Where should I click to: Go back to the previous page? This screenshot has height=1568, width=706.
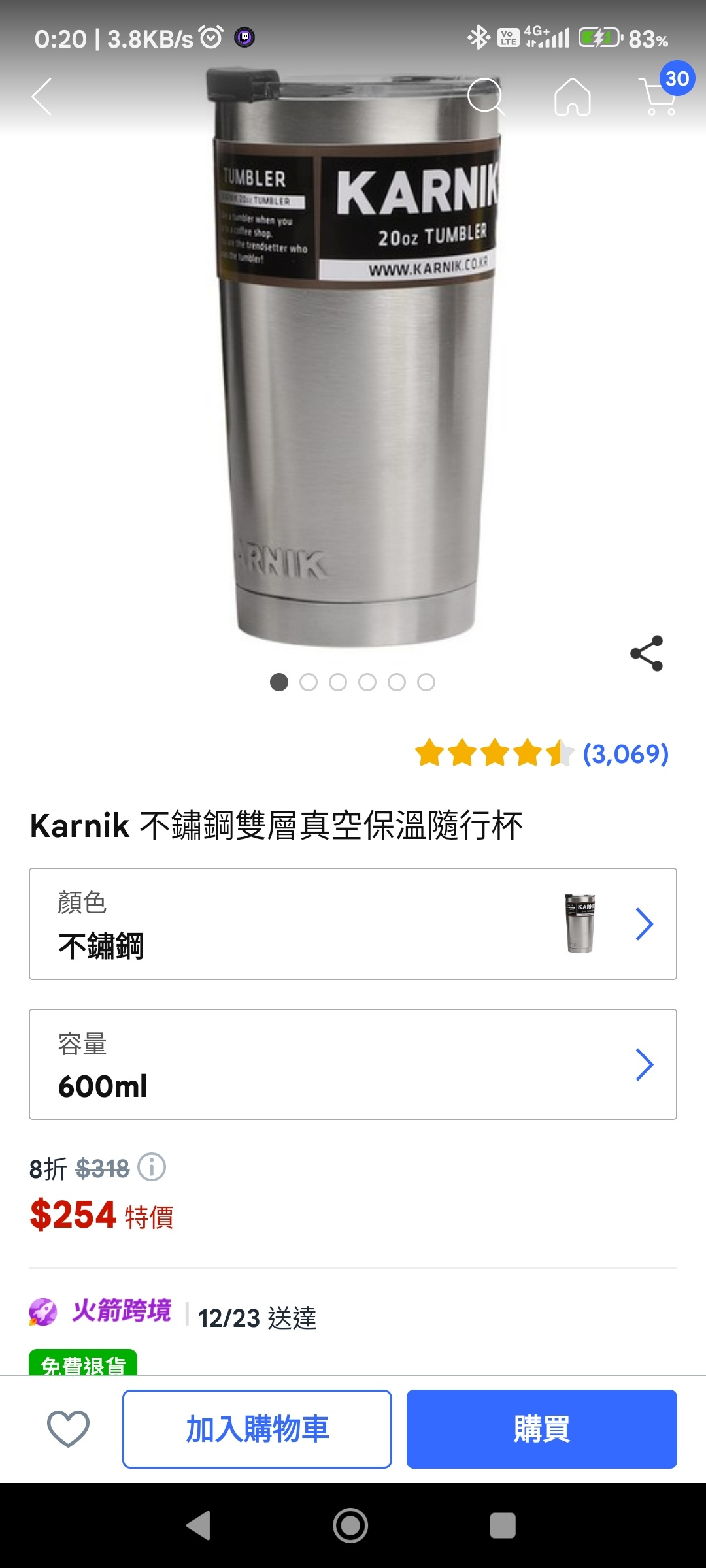(x=42, y=97)
